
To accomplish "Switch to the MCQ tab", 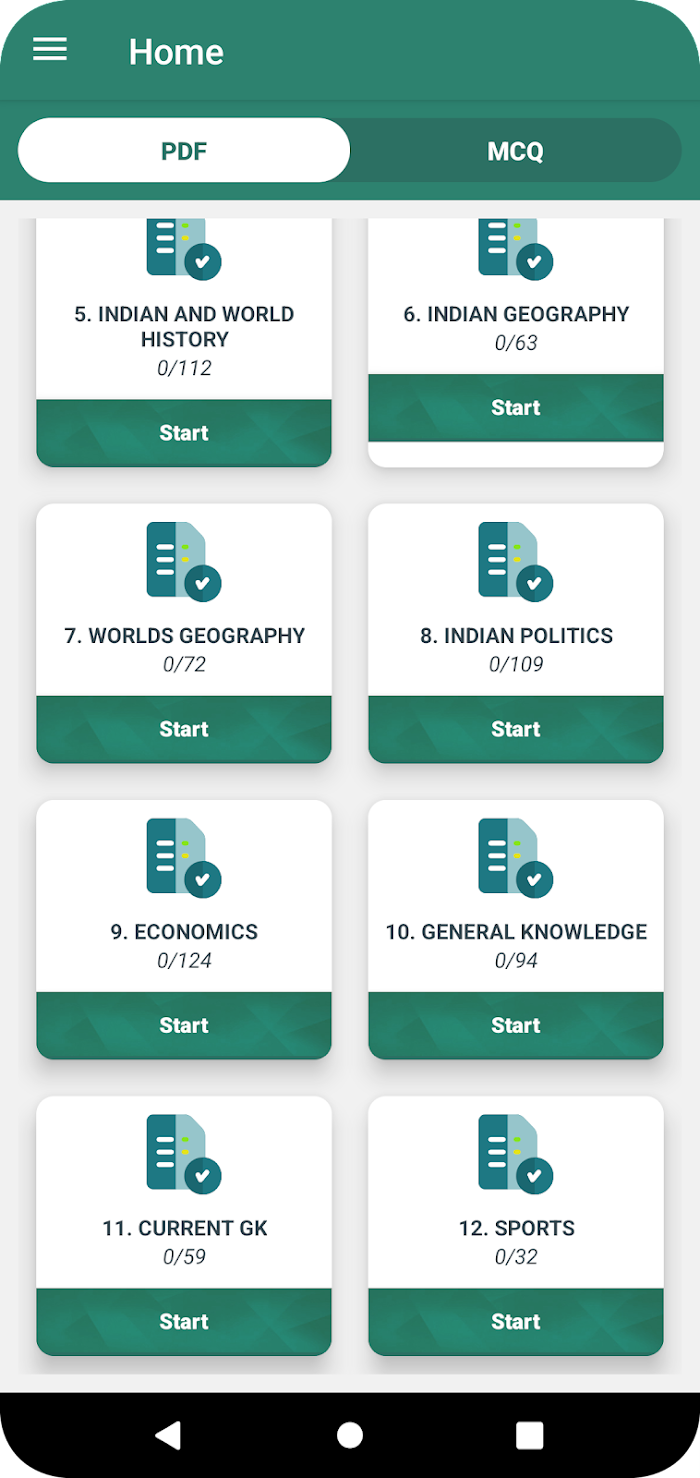I will [x=515, y=151].
